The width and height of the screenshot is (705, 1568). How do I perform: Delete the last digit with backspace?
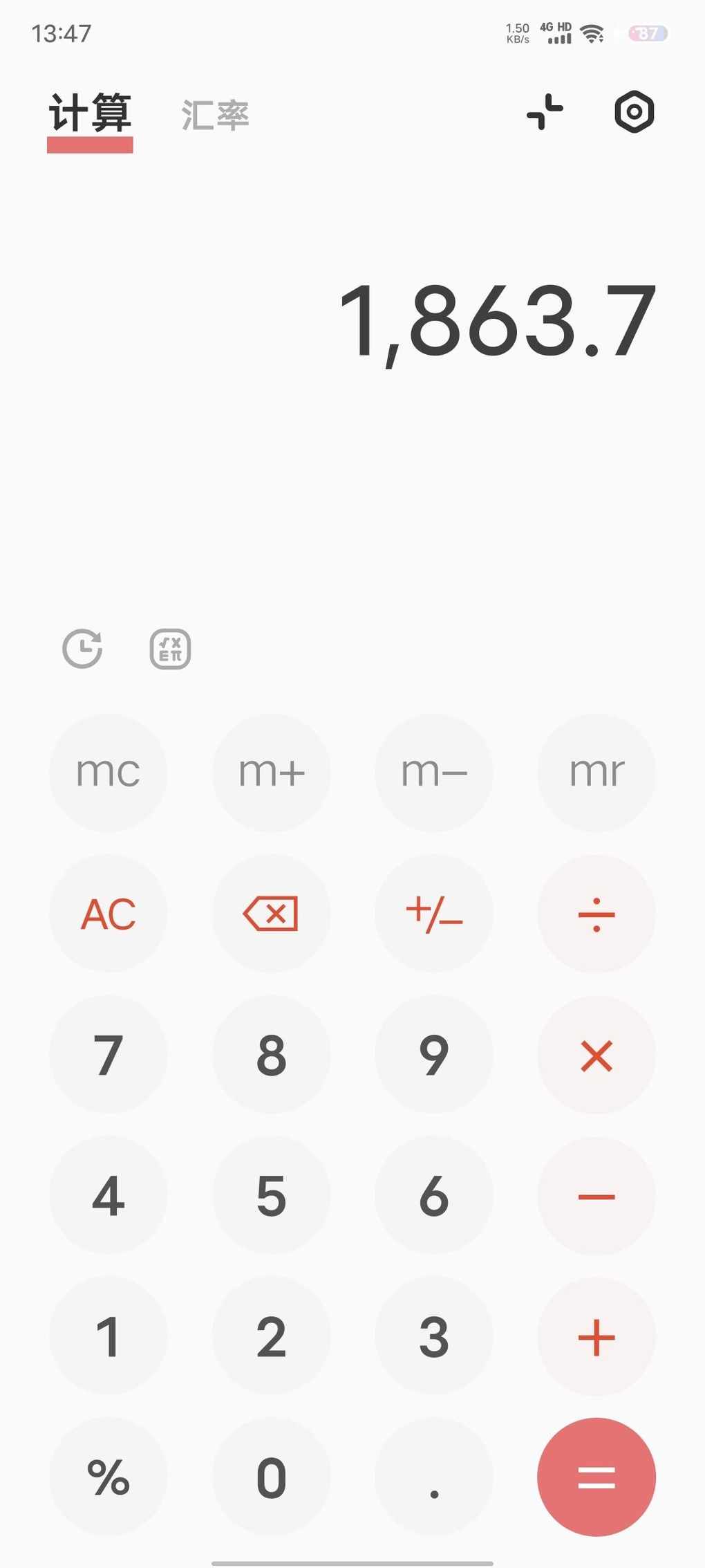[271, 914]
